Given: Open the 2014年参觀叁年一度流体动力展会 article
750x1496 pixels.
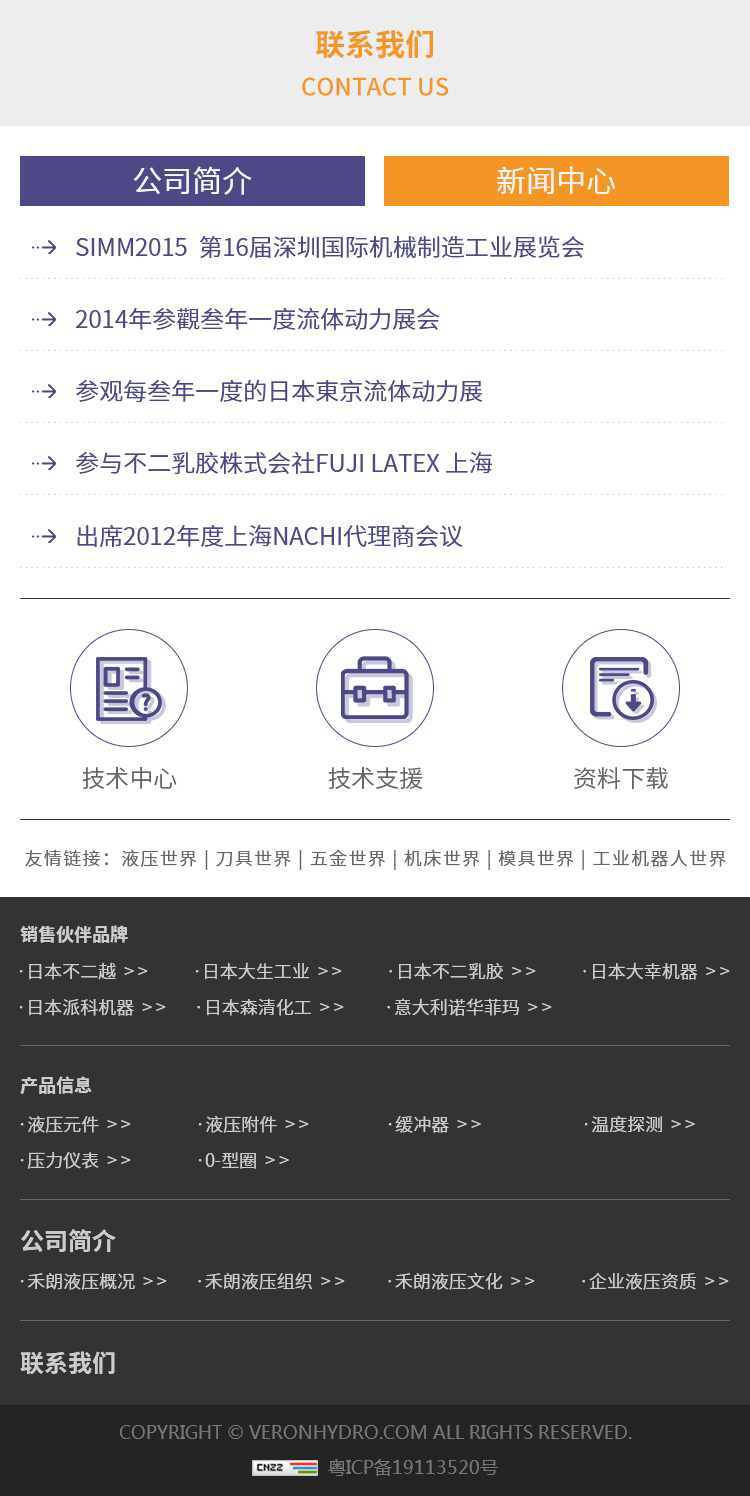Looking at the screenshot, I should point(257,319).
